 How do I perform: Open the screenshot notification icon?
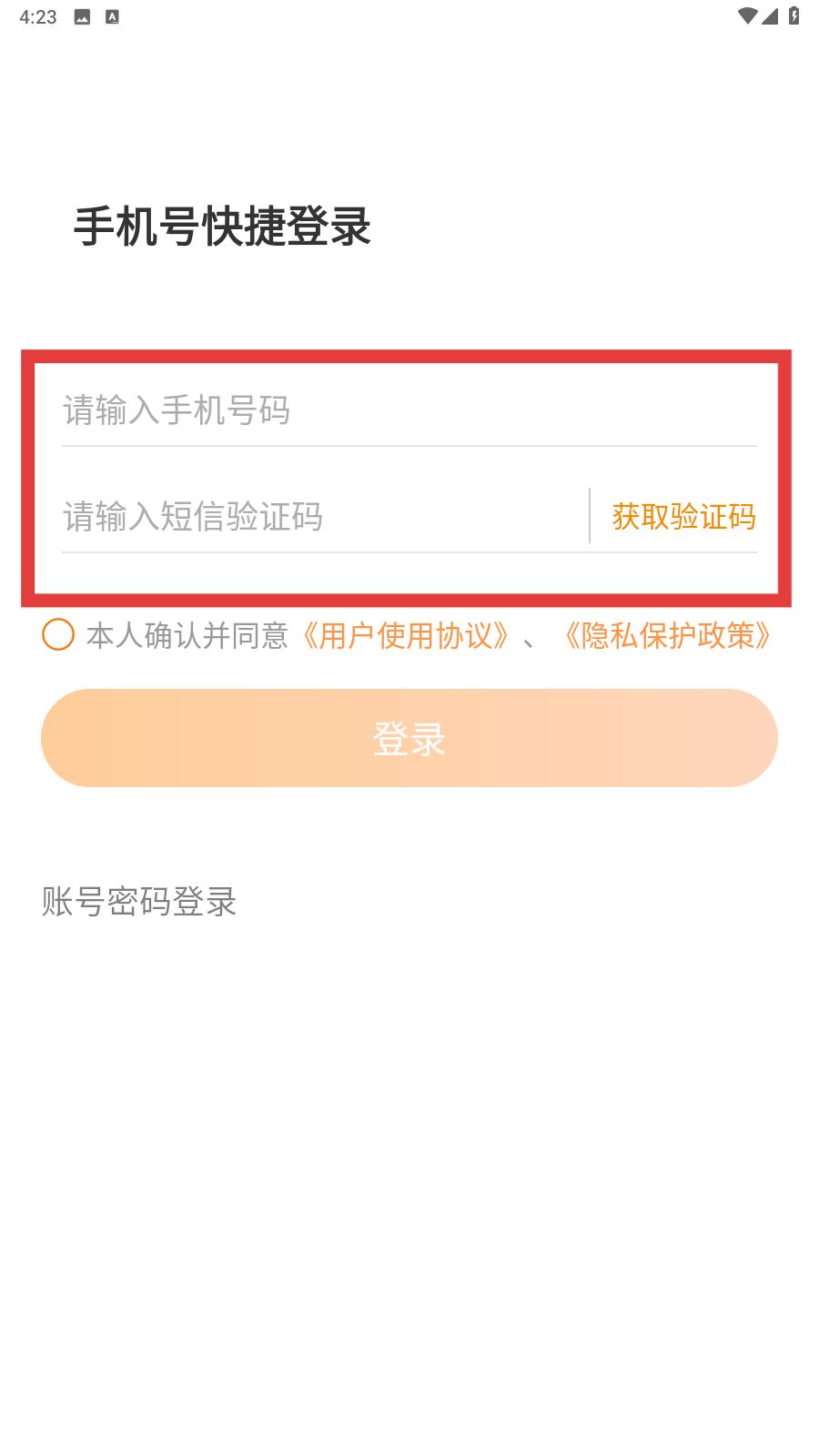(83, 15)
